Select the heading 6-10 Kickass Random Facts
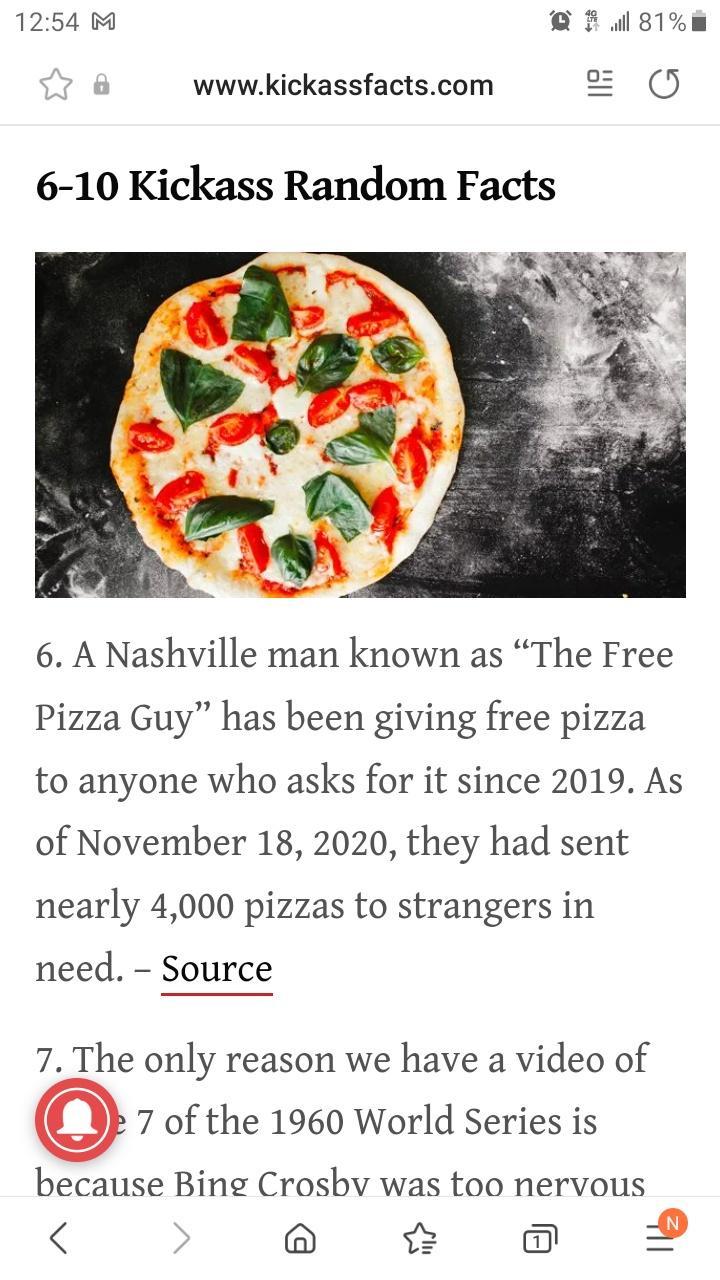The image size is (720, 1280). click(x=297, y=186)
